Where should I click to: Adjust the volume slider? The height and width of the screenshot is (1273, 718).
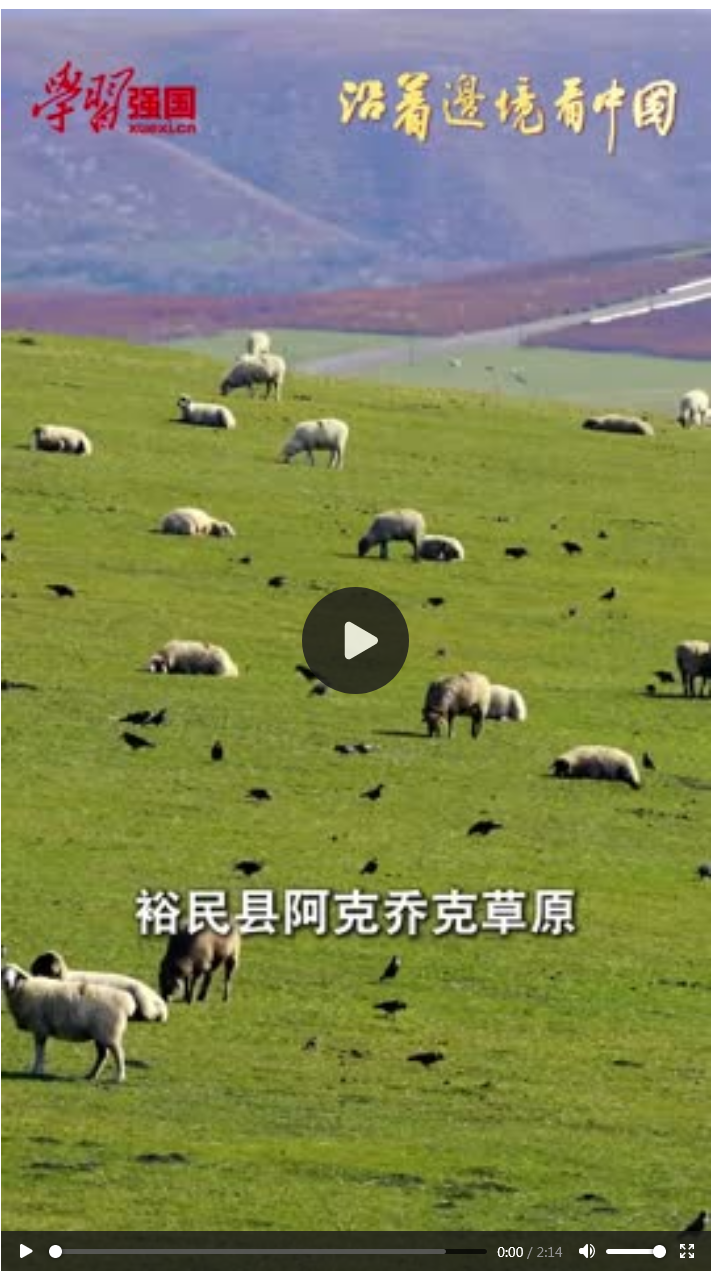pos(634,1251)
